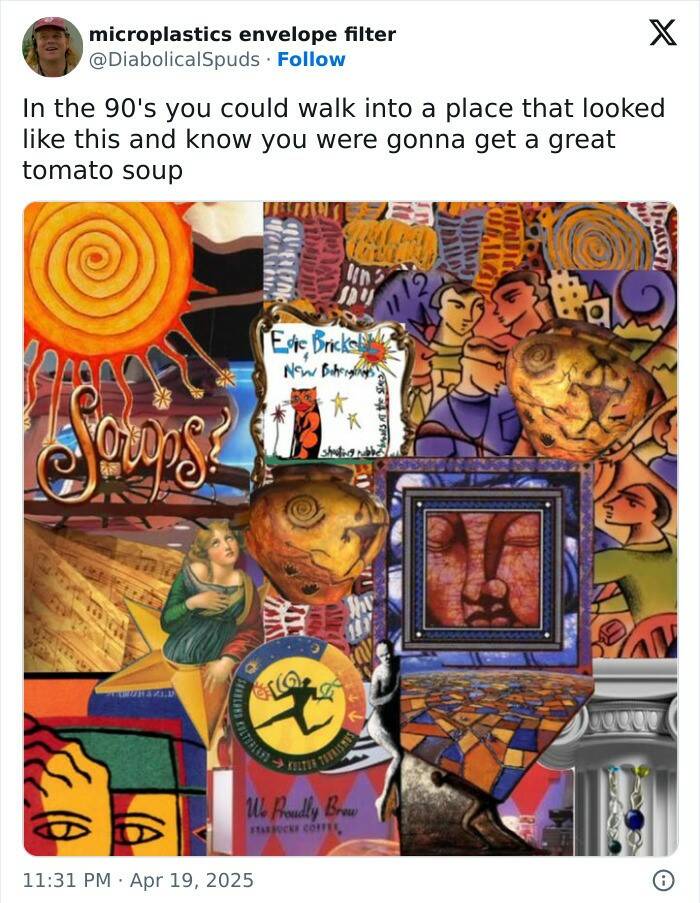This screenshot has height=903, width=700.
Task: Open the tweet info icon
Action: (662, 881)
